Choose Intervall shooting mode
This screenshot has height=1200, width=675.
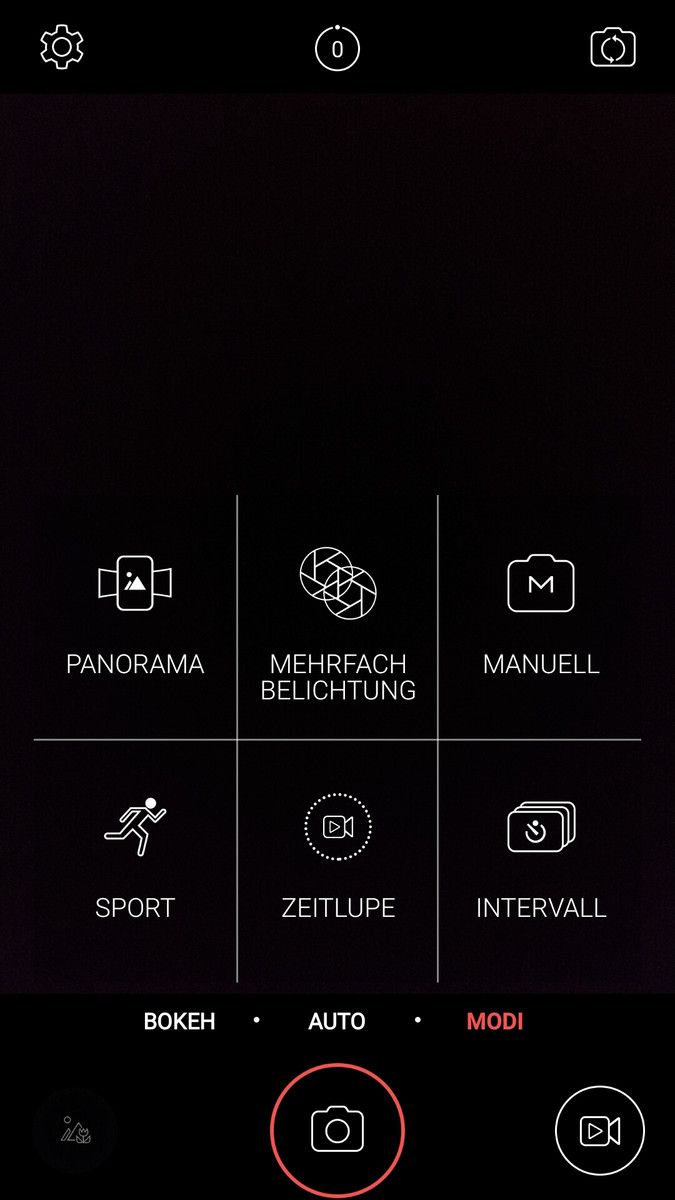click(x=540, y=861)
